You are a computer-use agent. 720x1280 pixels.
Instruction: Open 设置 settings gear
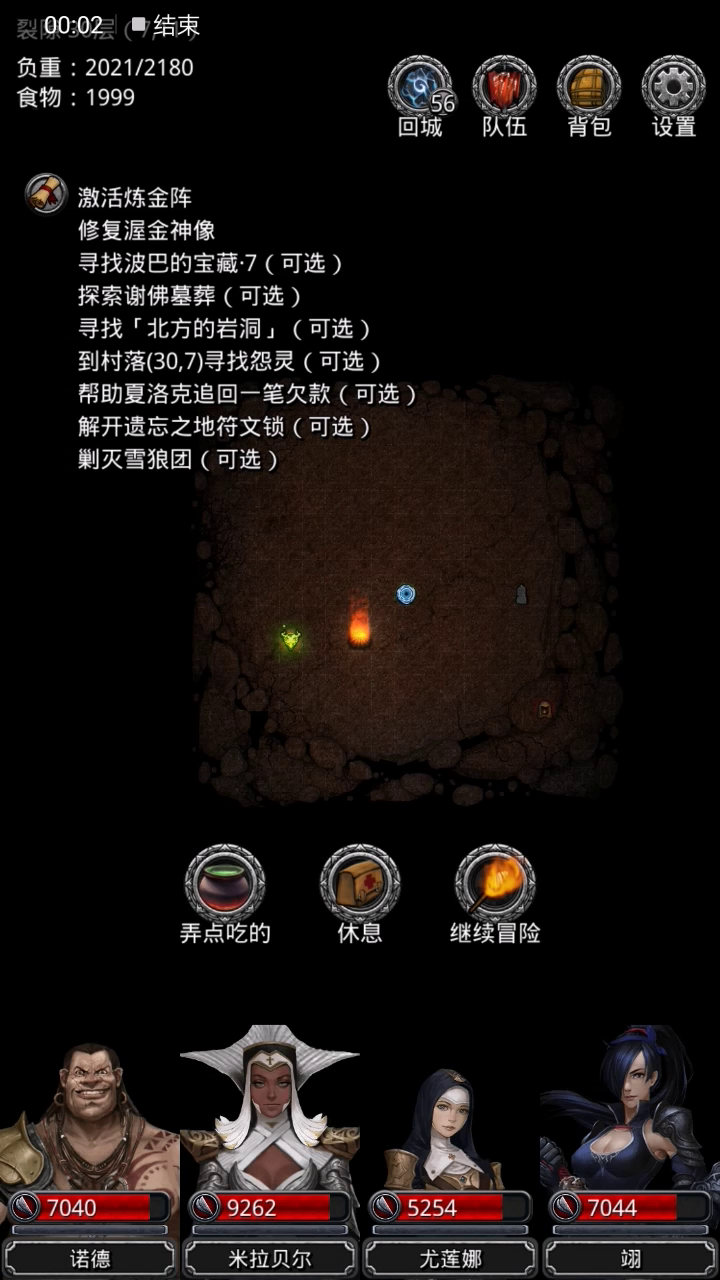673,88
